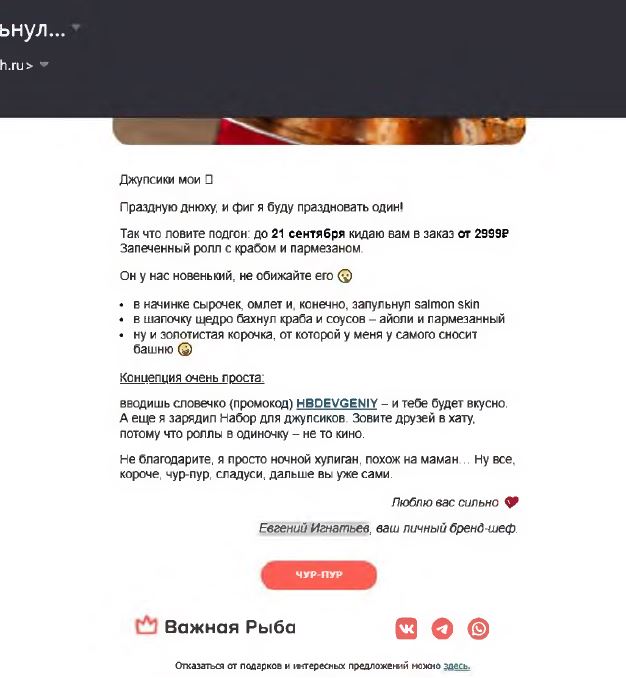
Task: Follow the unsubscribe "здесь" link
Action: pos(456,665)
